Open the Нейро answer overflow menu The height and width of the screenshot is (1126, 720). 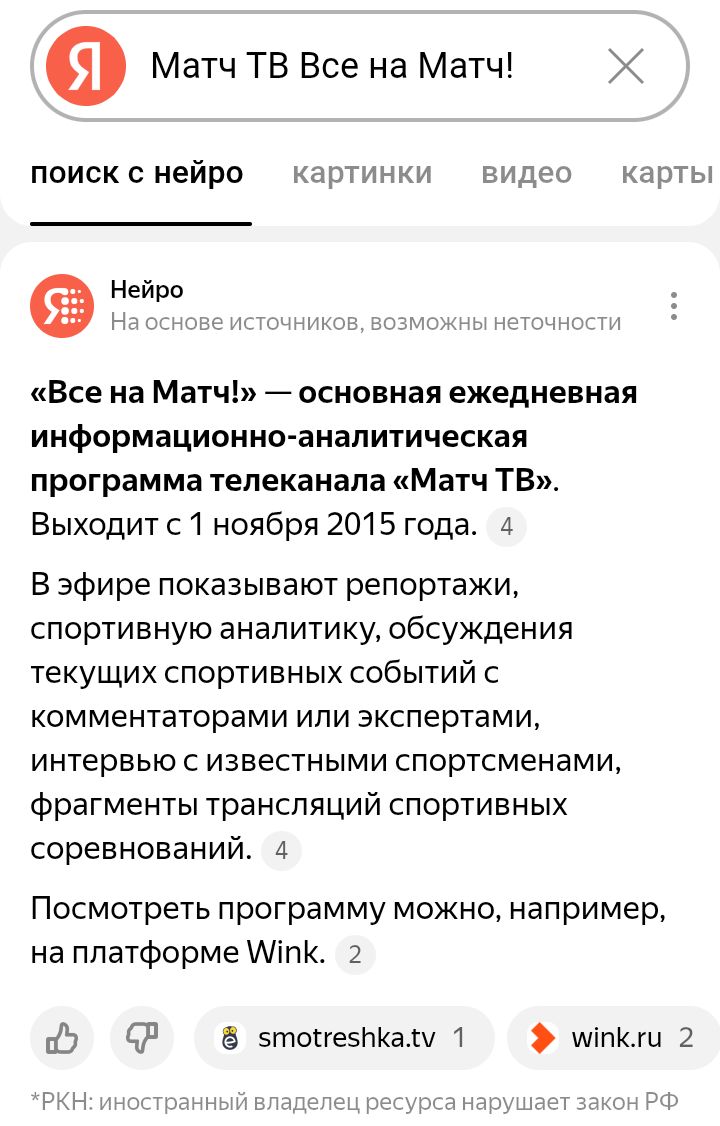[x=675, y=306]
